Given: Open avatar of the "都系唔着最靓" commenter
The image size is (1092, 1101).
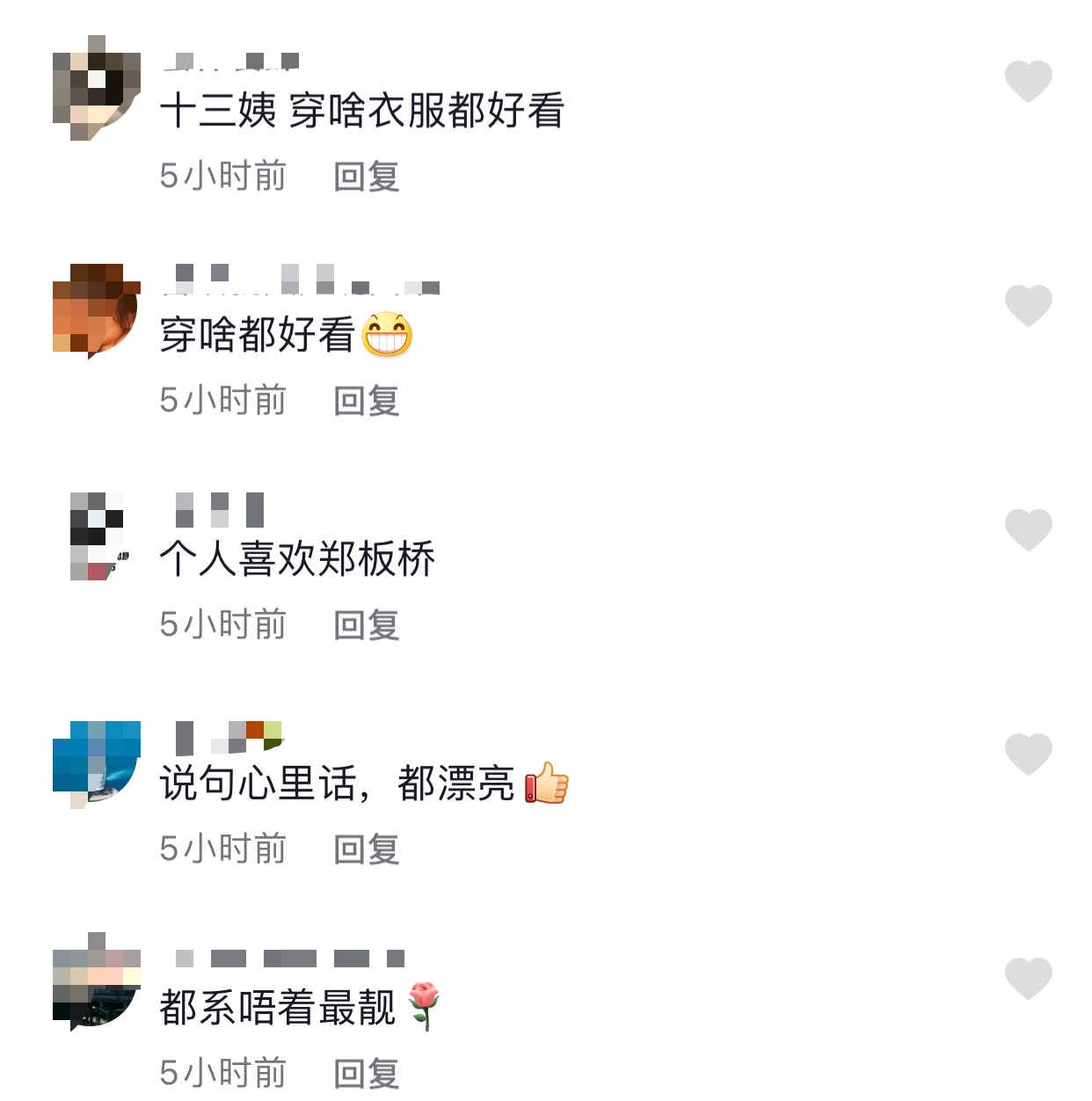Looking at the screenshot, I should (x=96, y=983).
